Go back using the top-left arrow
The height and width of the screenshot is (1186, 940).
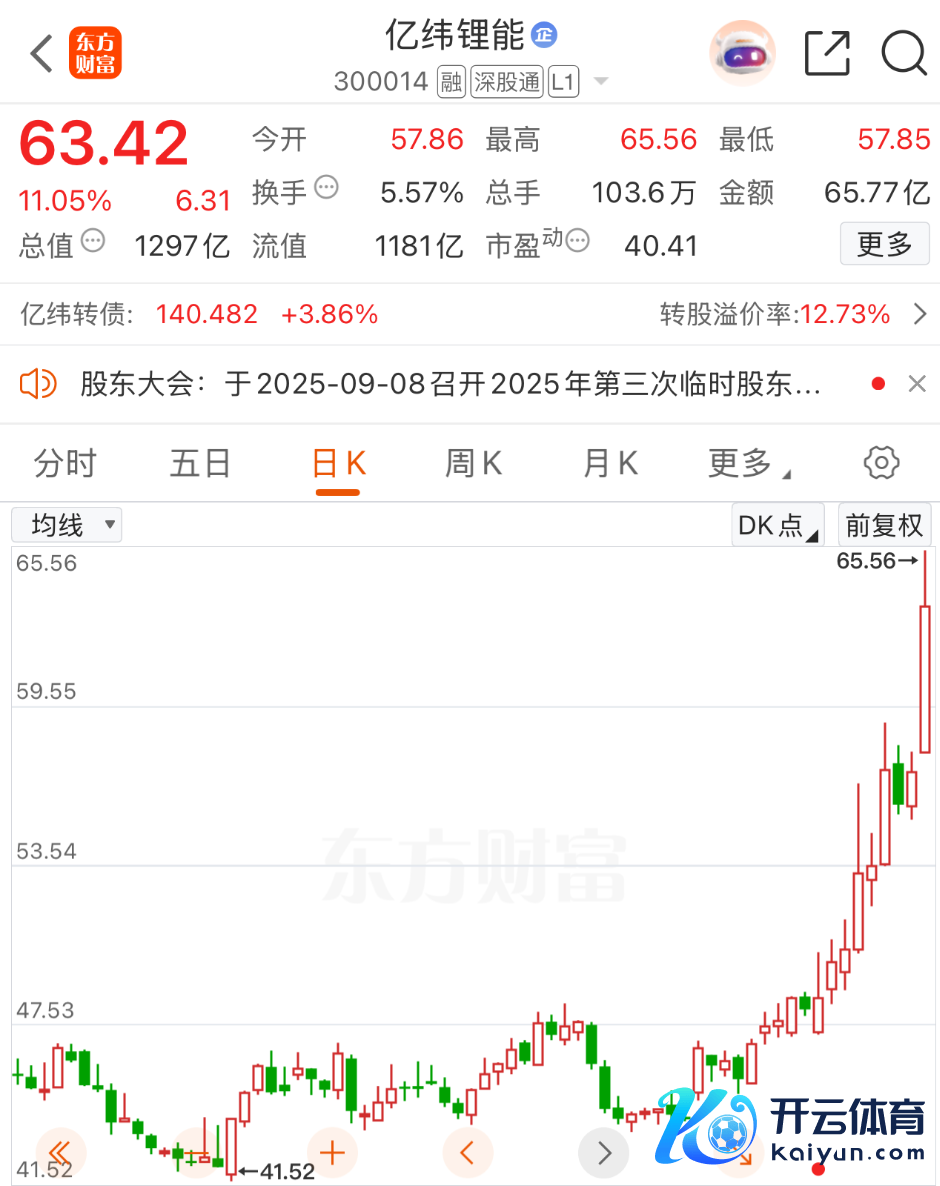[41, 53]
